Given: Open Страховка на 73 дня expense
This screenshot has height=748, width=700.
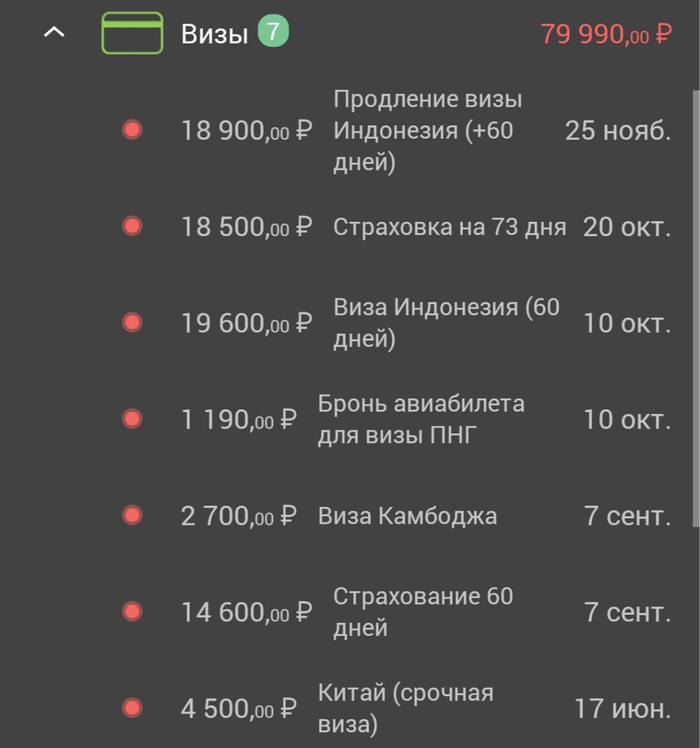Looking at the screenshot, I should [x=449, y=227].
